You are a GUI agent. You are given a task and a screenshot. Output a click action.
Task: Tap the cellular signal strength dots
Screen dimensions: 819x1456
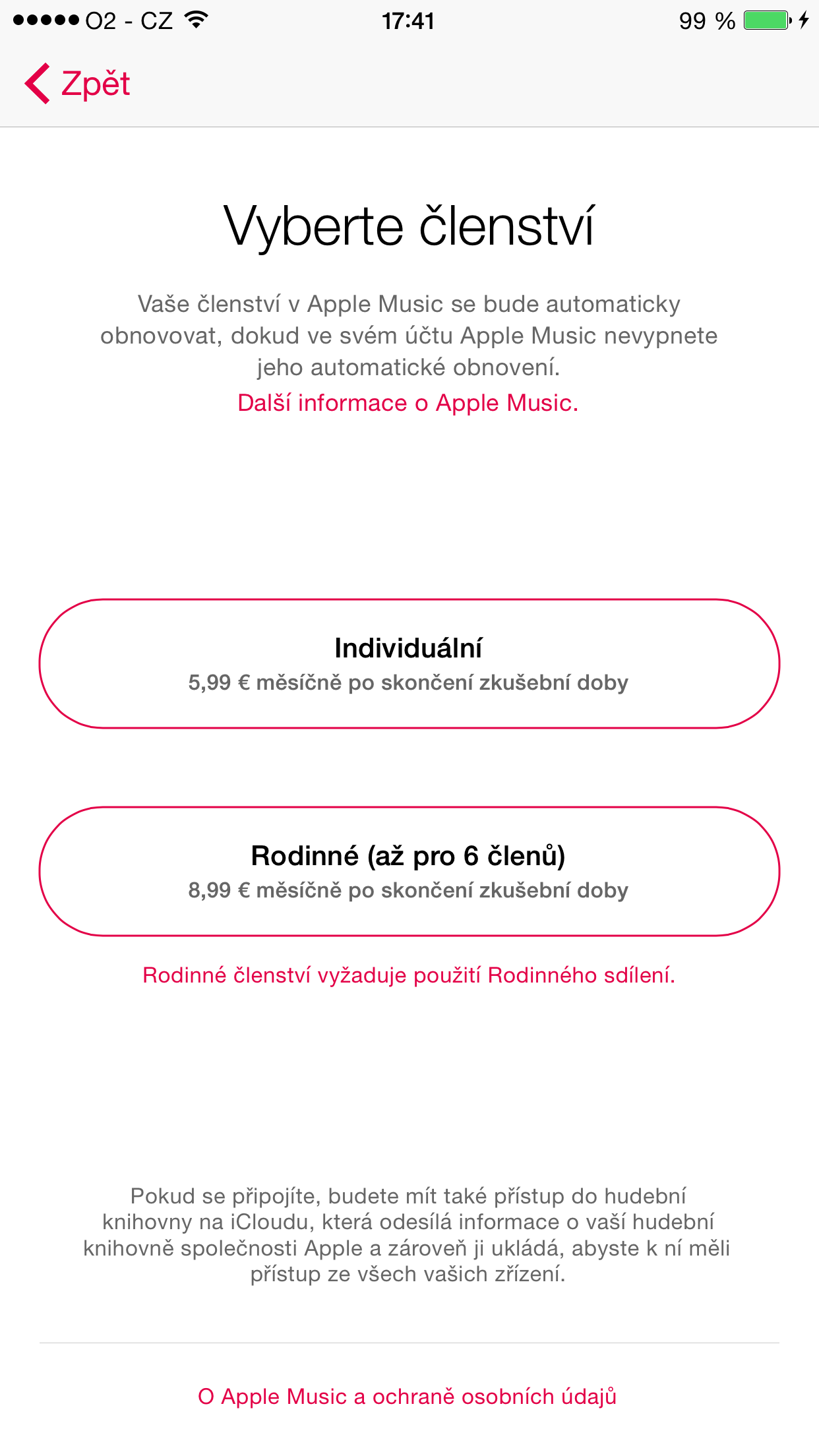point(45,20)
